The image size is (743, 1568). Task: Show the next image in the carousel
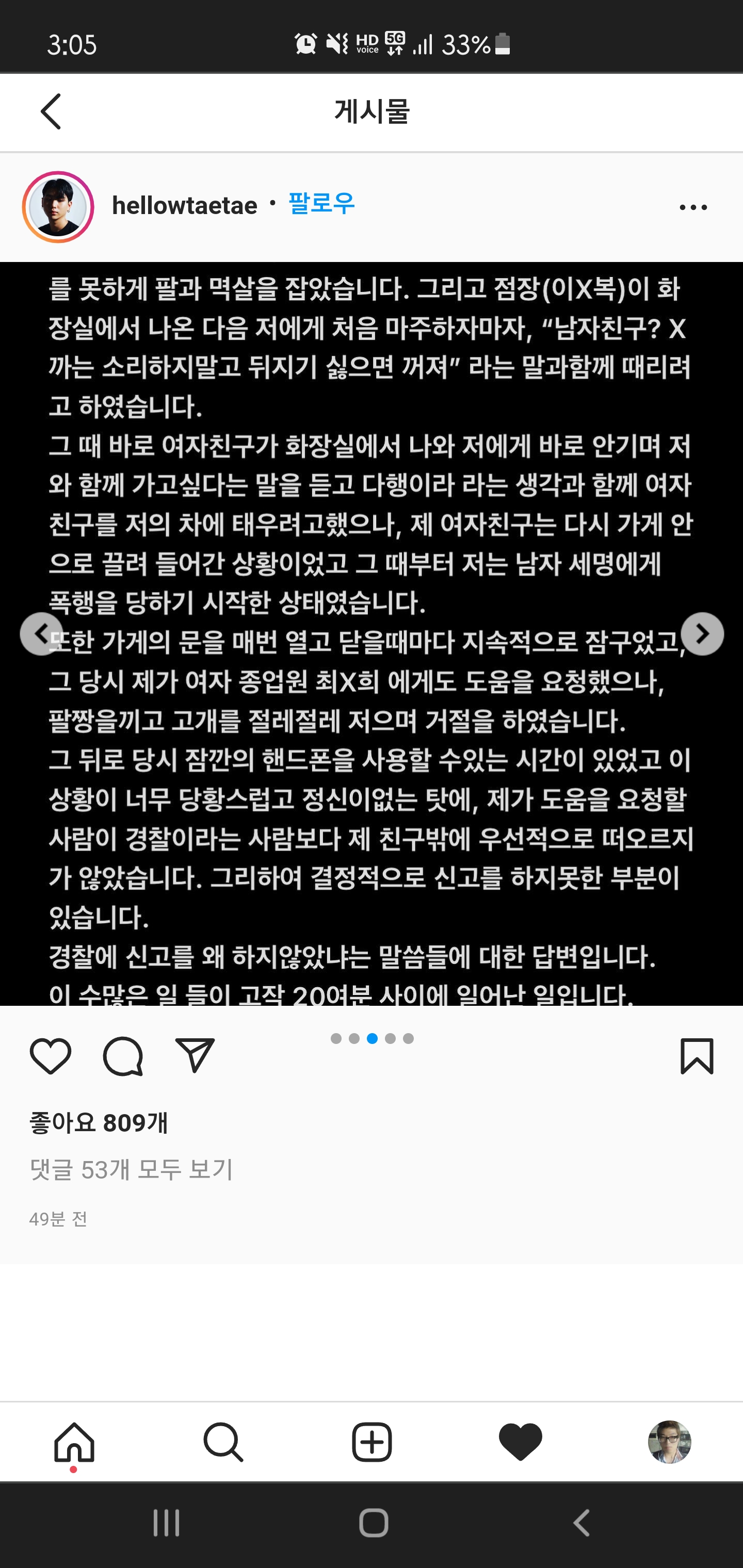[x=702, y=634]
